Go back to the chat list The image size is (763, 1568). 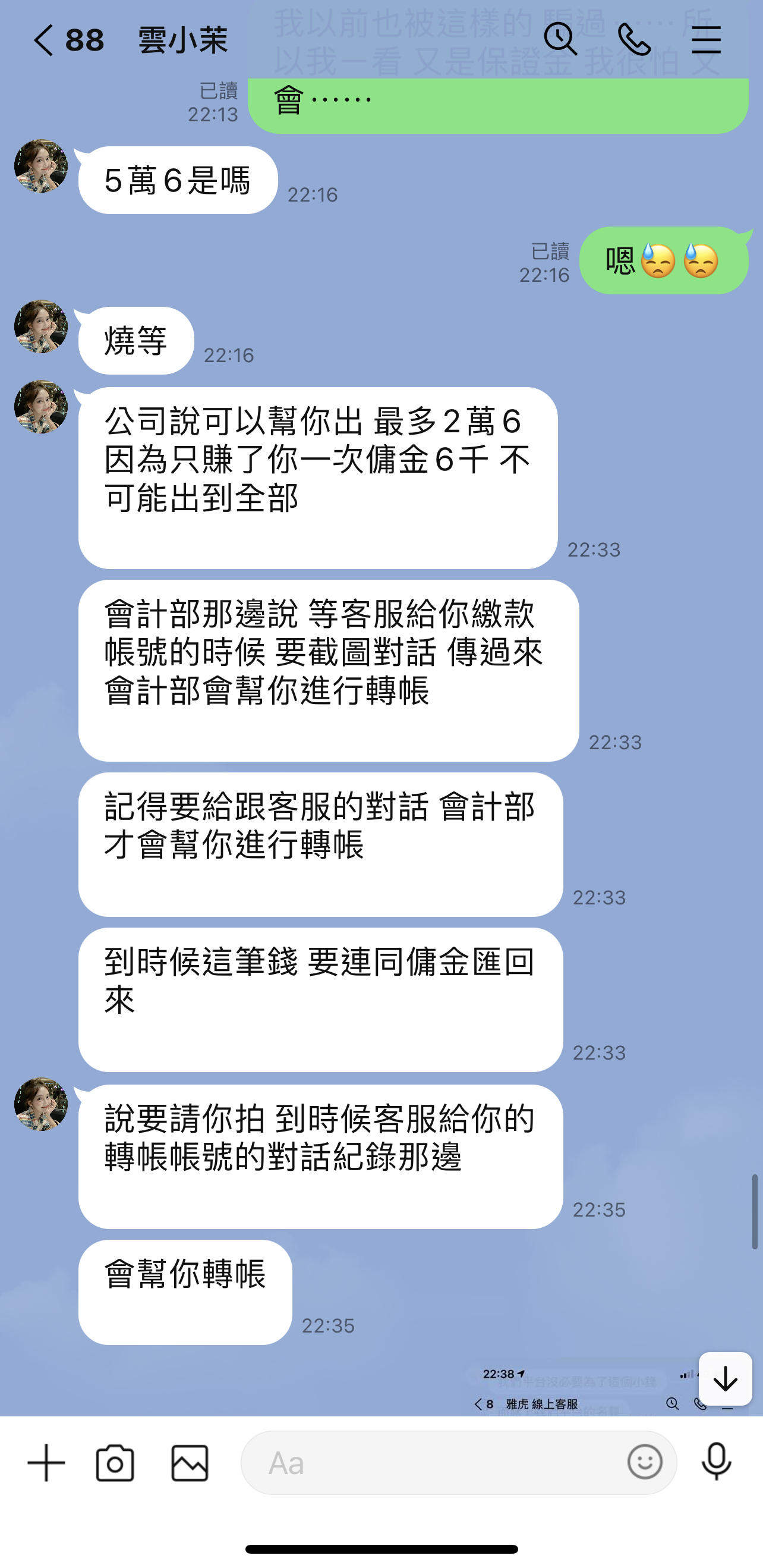coord(44,40)
